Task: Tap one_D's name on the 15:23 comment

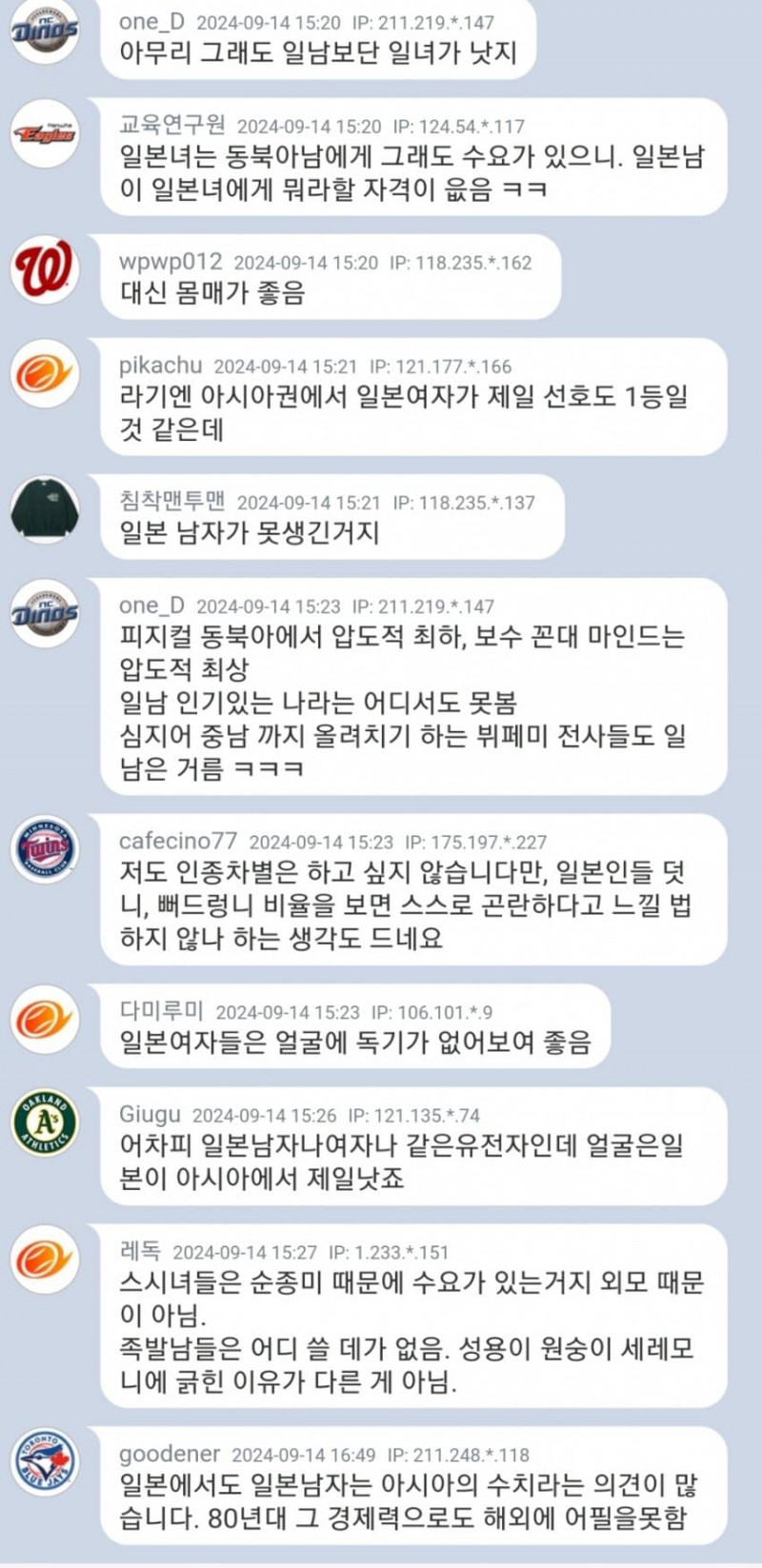Action: pos(151,605)
